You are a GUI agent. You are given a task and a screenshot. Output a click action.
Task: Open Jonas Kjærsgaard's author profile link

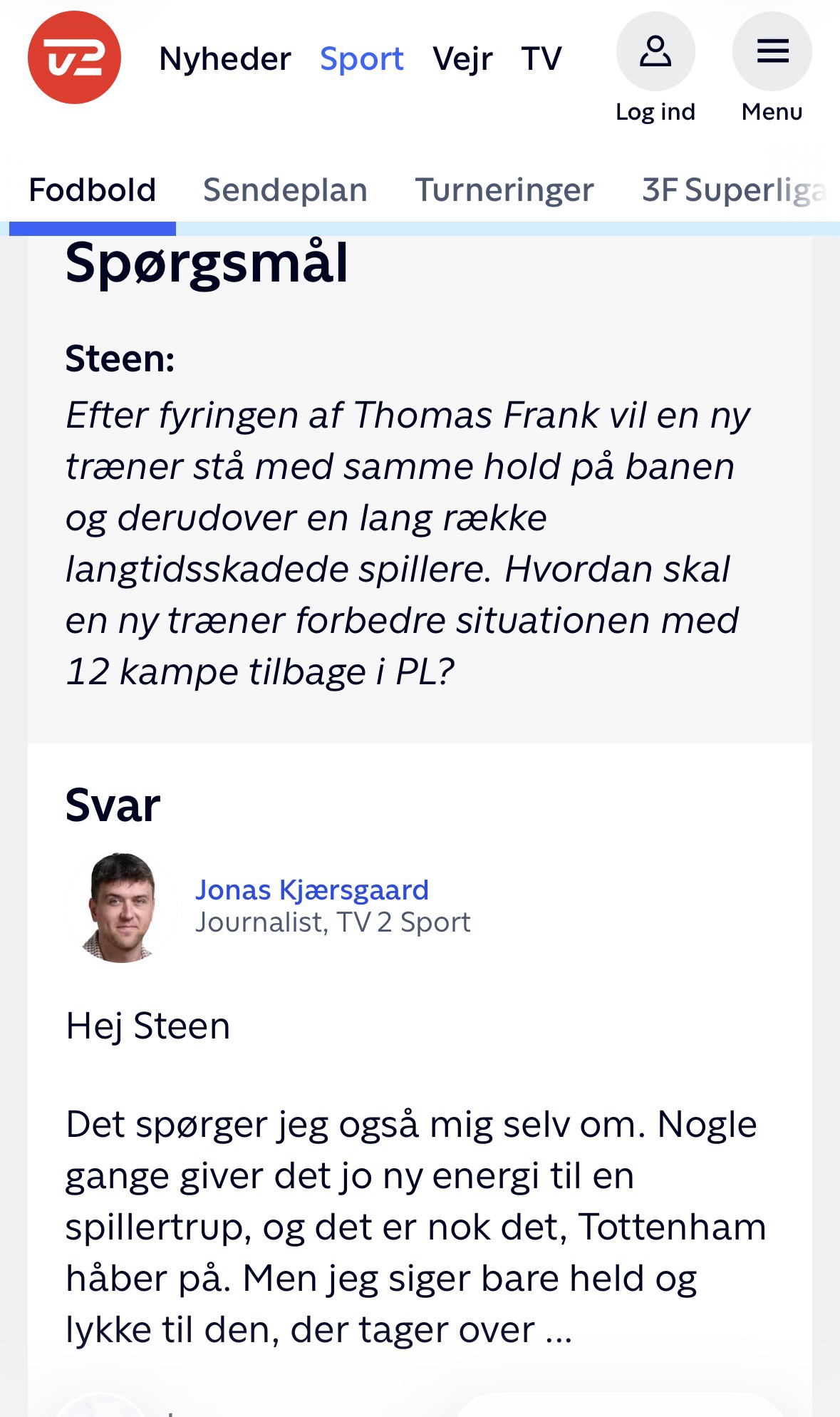coord(312,890)
